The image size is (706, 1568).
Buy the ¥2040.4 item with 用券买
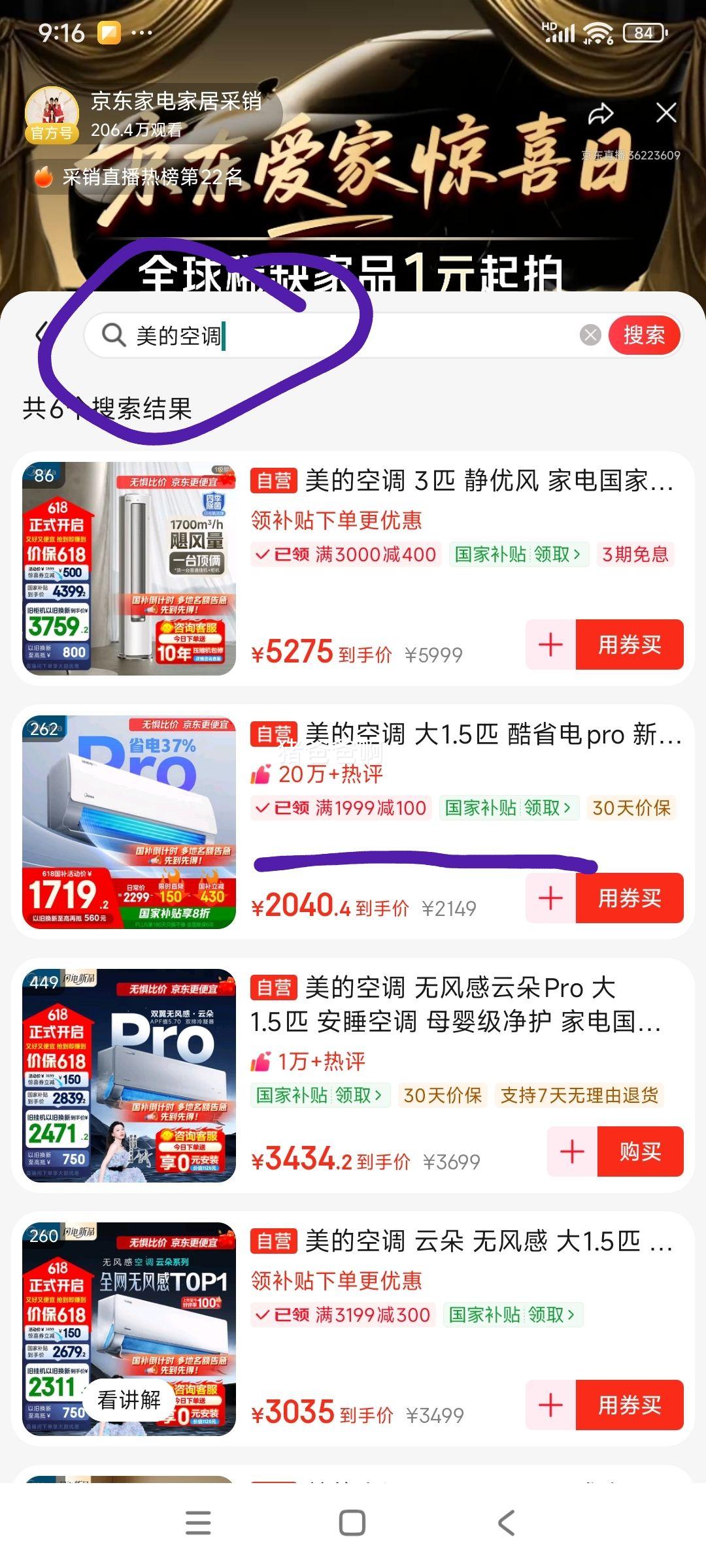pos(630,898)
